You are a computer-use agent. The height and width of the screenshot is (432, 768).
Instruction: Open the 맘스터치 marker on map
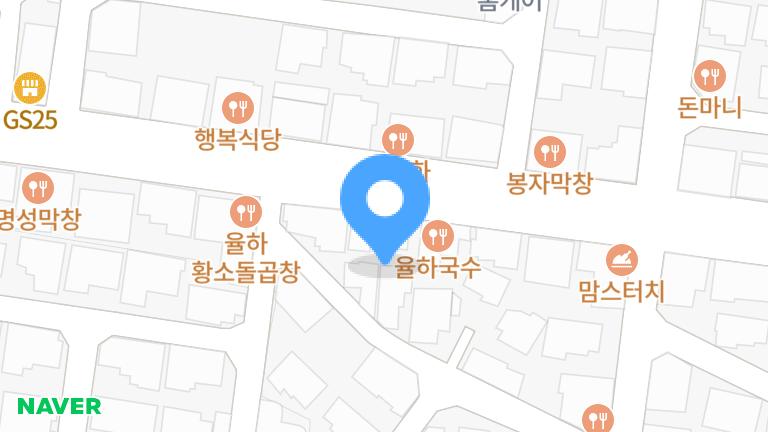622,261
